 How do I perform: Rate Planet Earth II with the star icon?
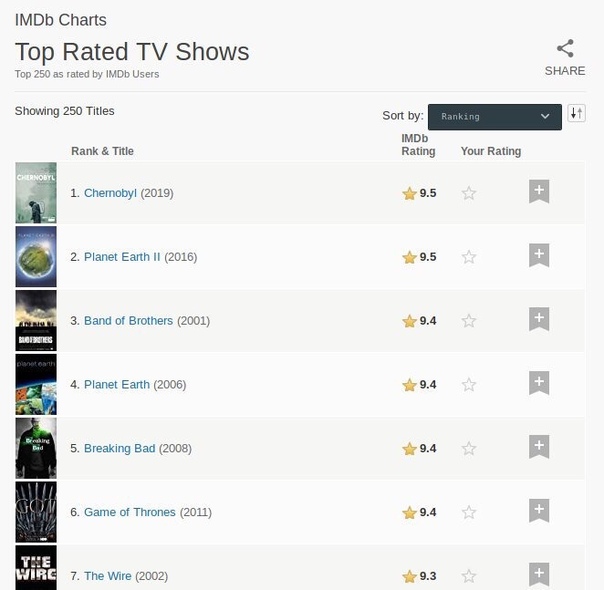point(469,257)
